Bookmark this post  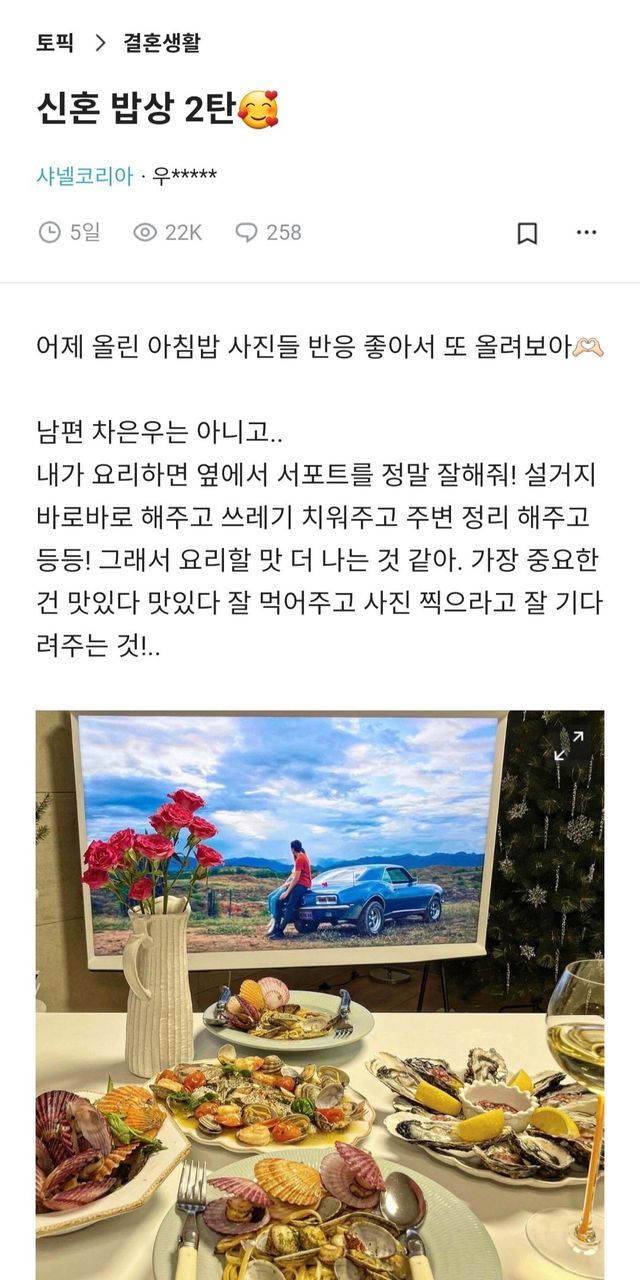point(527,233)
